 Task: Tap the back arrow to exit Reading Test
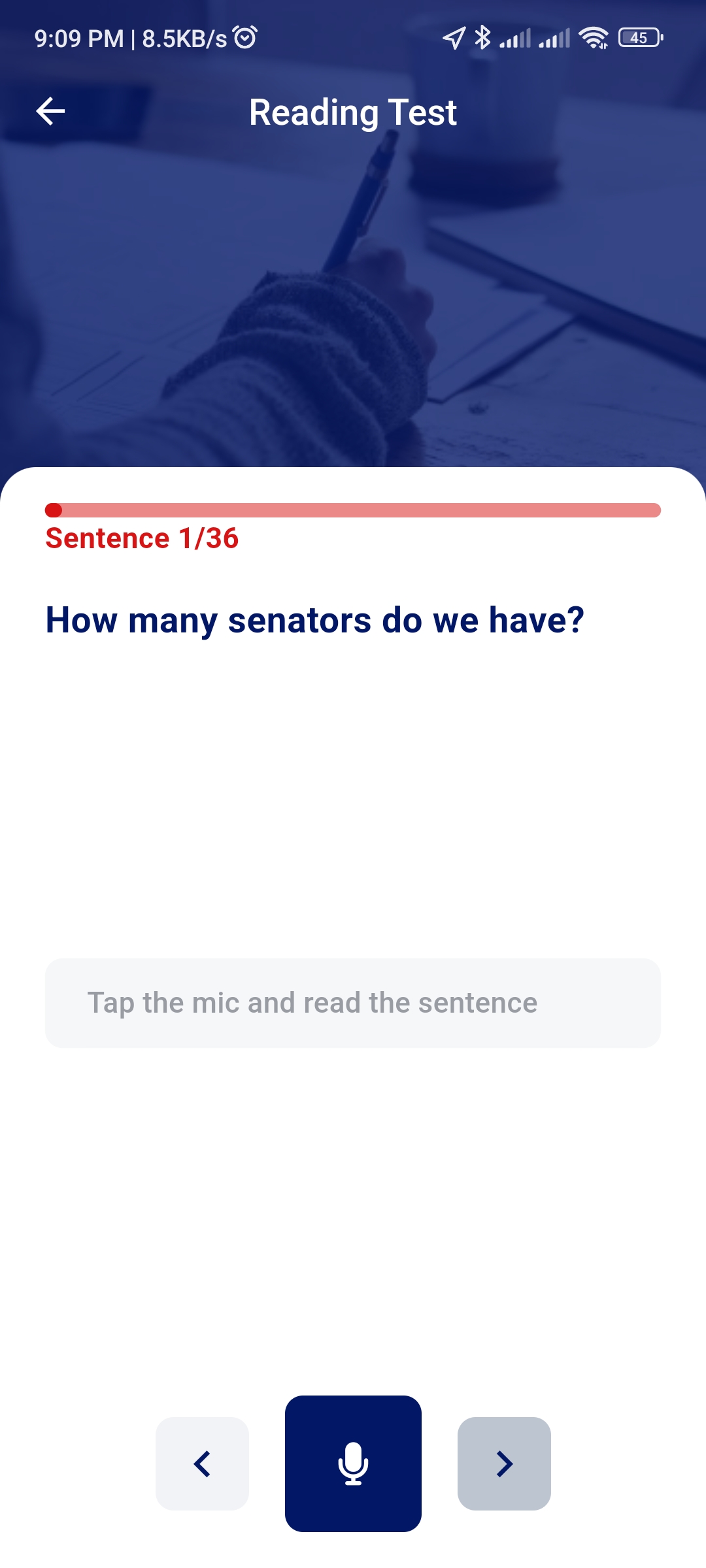[50, 111]
